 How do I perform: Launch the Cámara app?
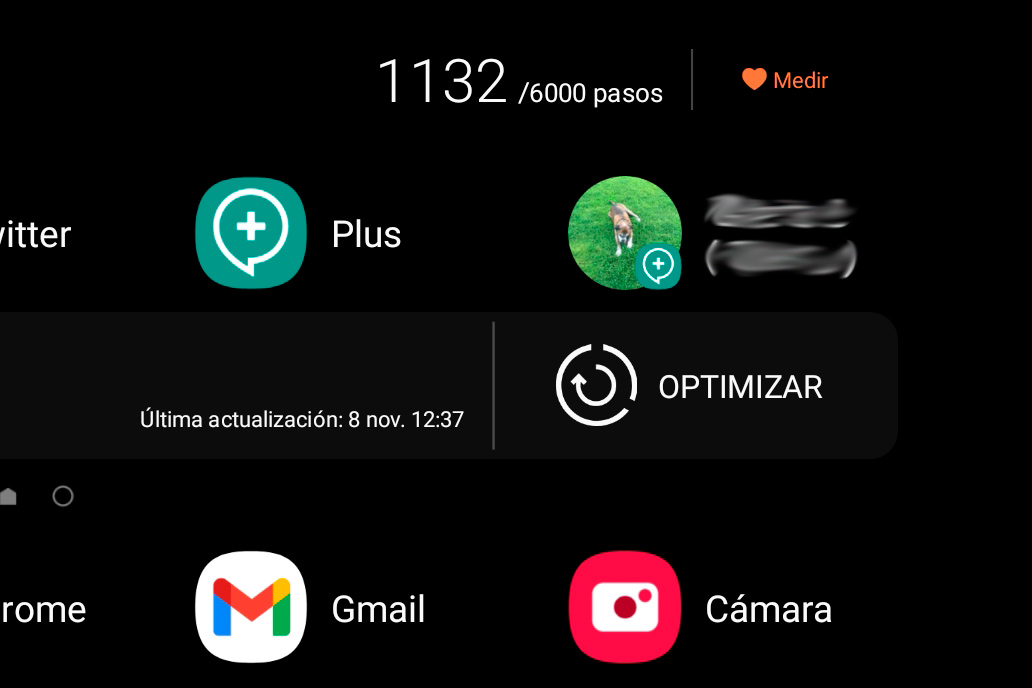coord(625,607)
